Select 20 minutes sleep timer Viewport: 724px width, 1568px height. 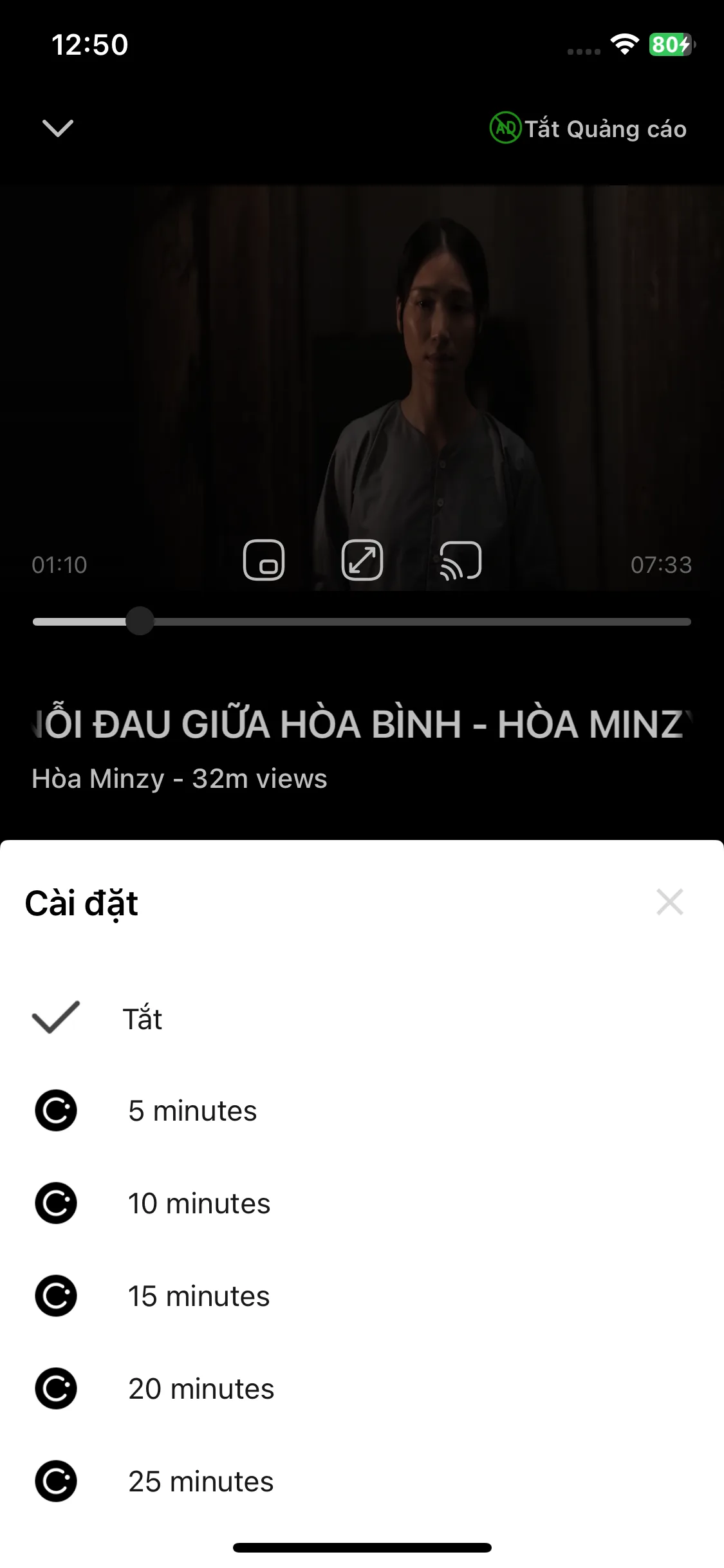tap(362, 1388)
